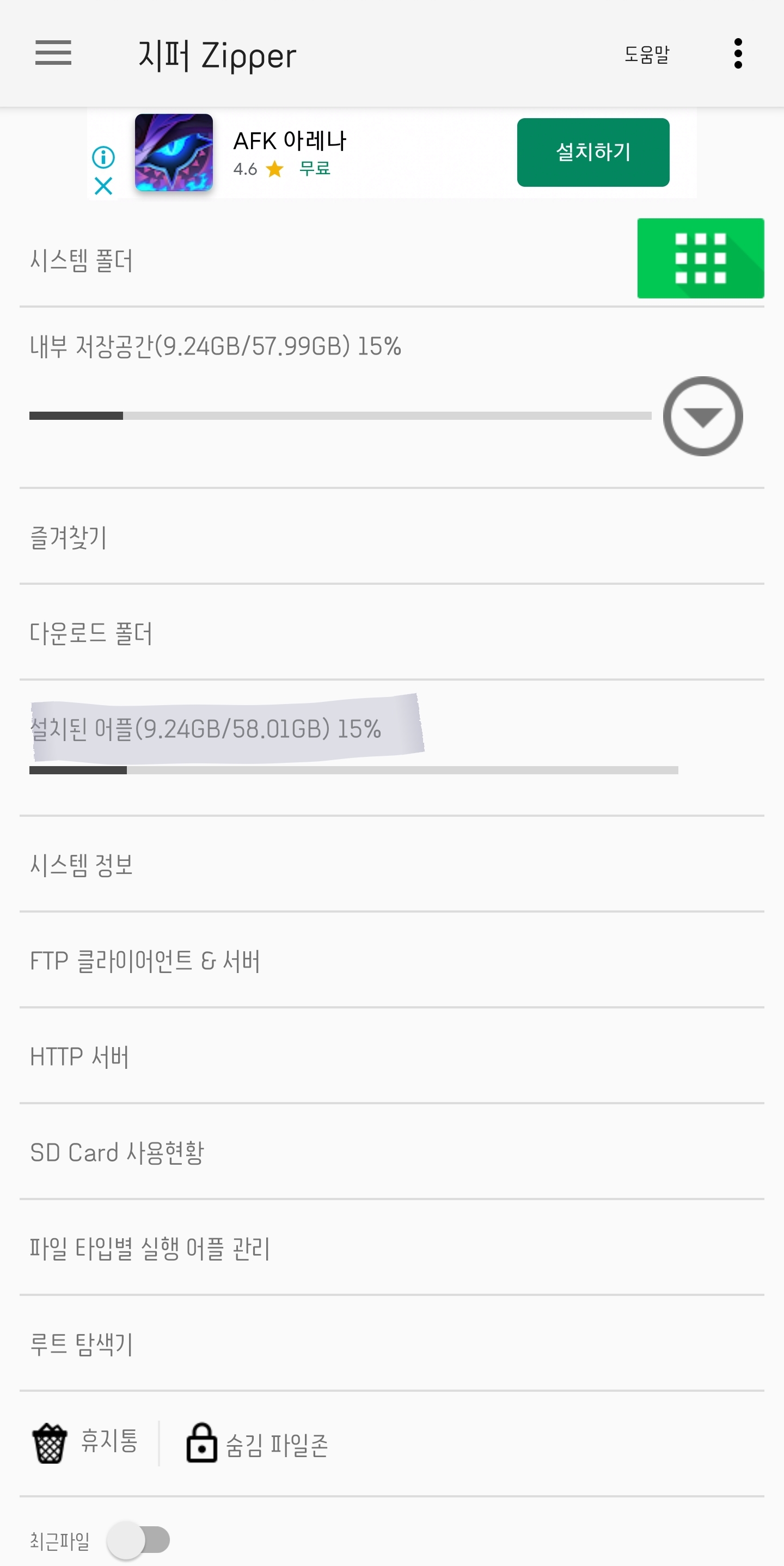Open 파일 타입별 실행 어플 관리
The width and height of the screenshot is (784, 1566).
(391, 1247)
